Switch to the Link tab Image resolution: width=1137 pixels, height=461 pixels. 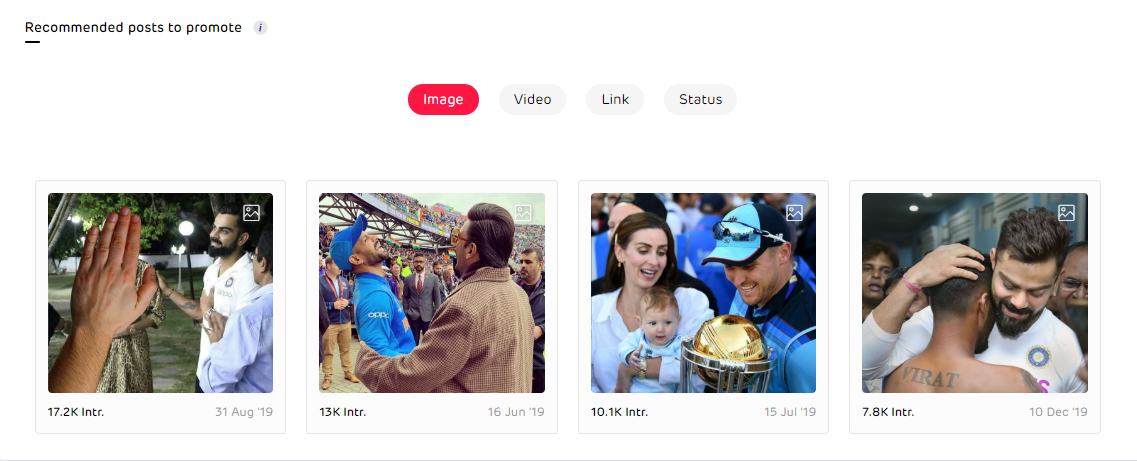coord(615,100)
